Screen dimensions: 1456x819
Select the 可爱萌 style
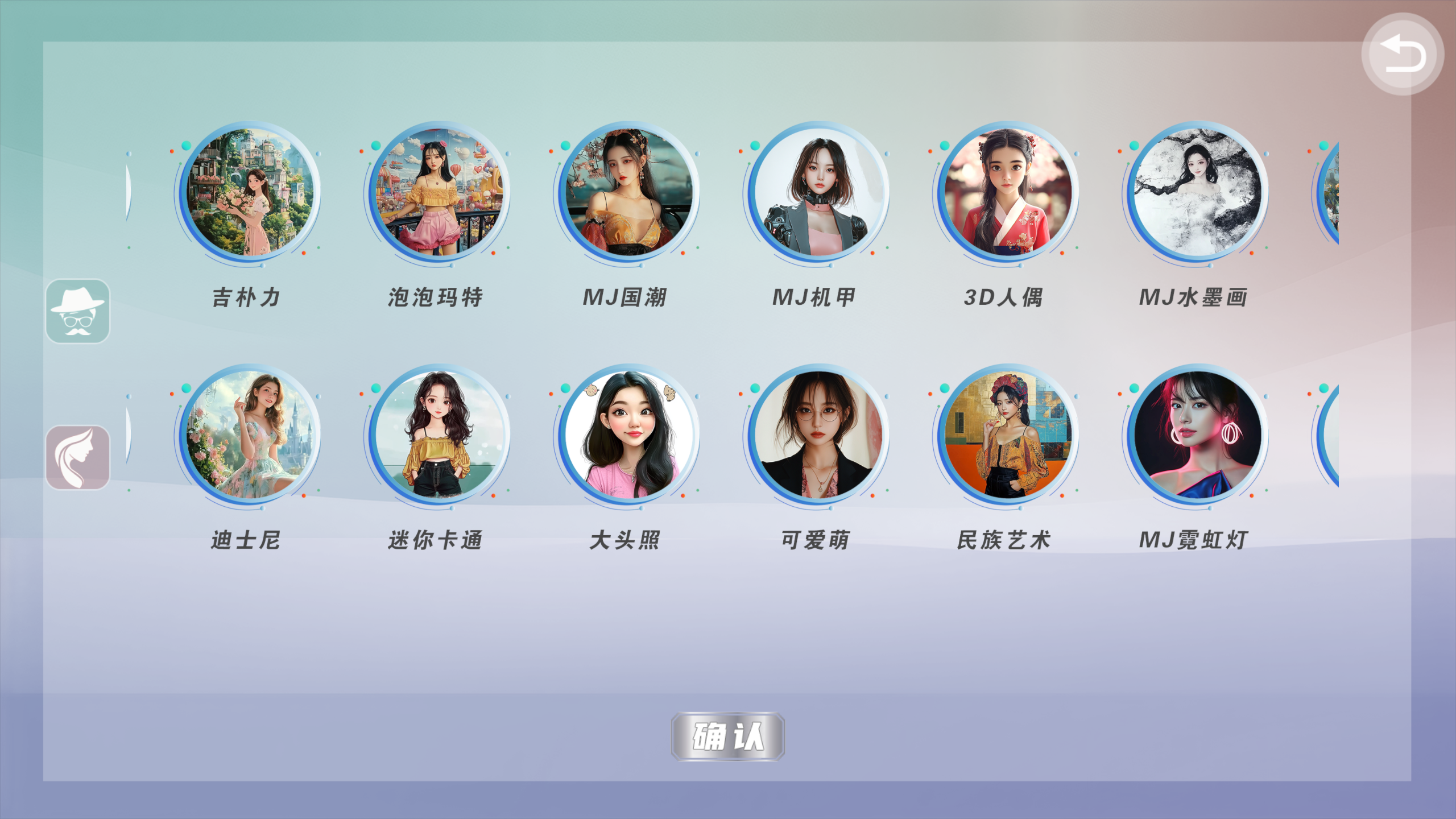[x=817, y=435]
